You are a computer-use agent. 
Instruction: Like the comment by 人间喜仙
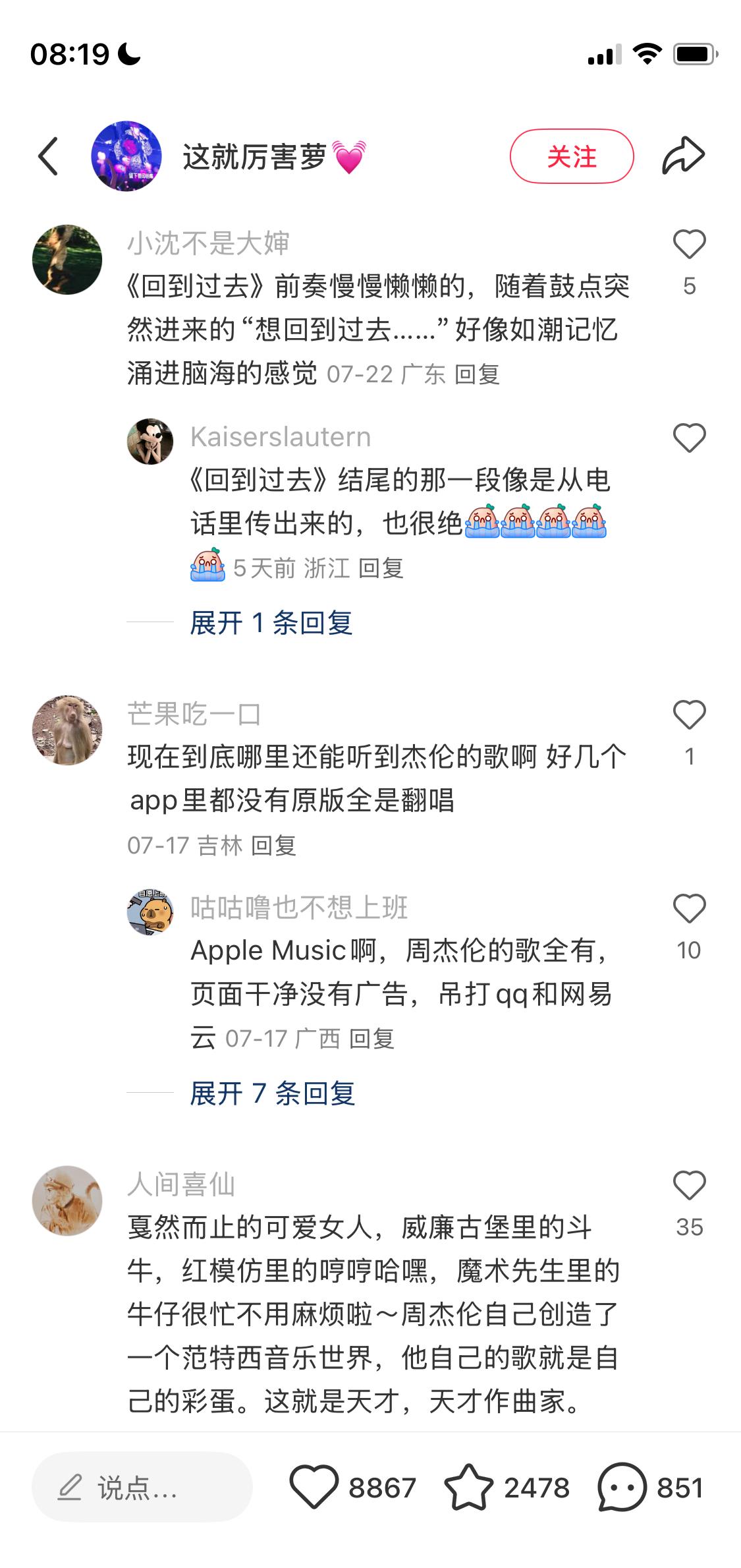(x=689, y=1186)
